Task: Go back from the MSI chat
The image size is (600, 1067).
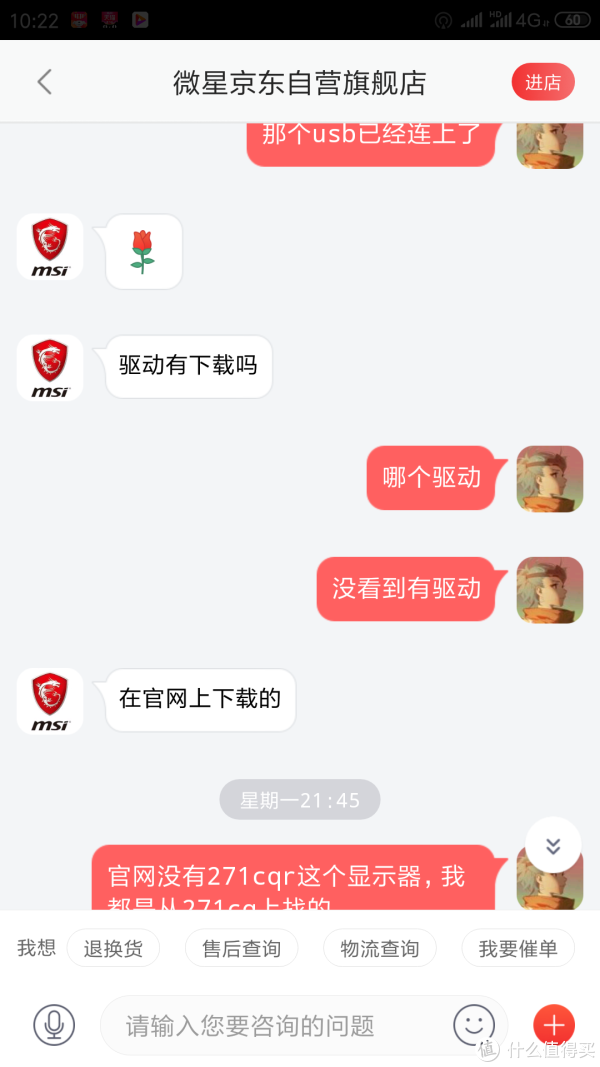Action: [x=44, y=82]
